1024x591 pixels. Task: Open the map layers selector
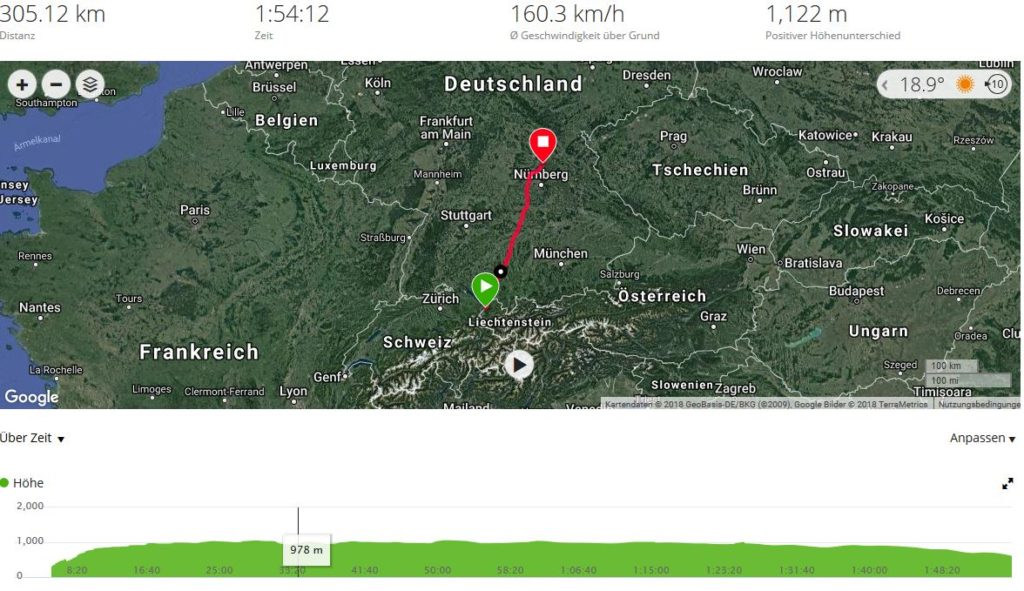[x=90, y=85]
